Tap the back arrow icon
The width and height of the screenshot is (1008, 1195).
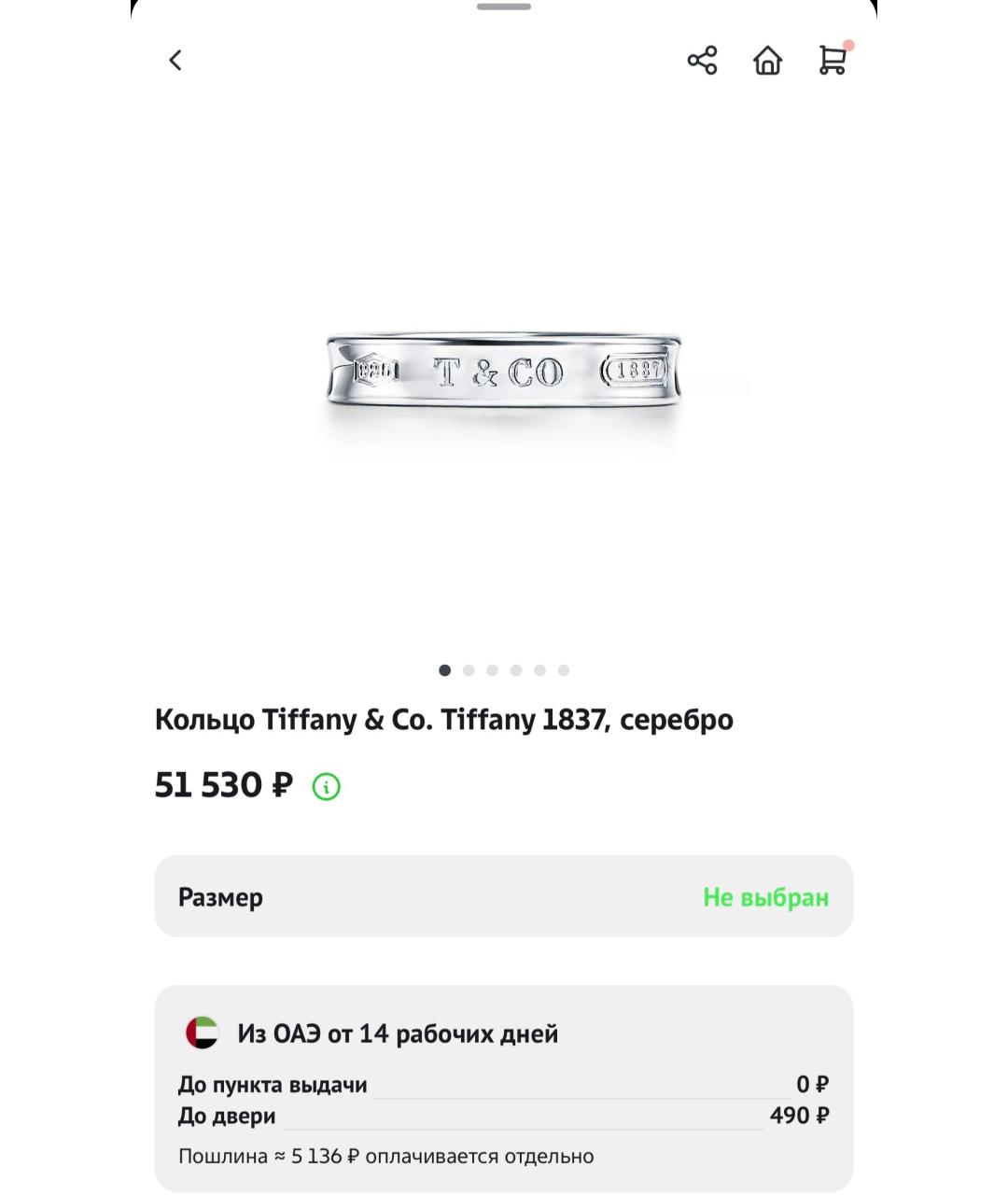pos(174,60)
